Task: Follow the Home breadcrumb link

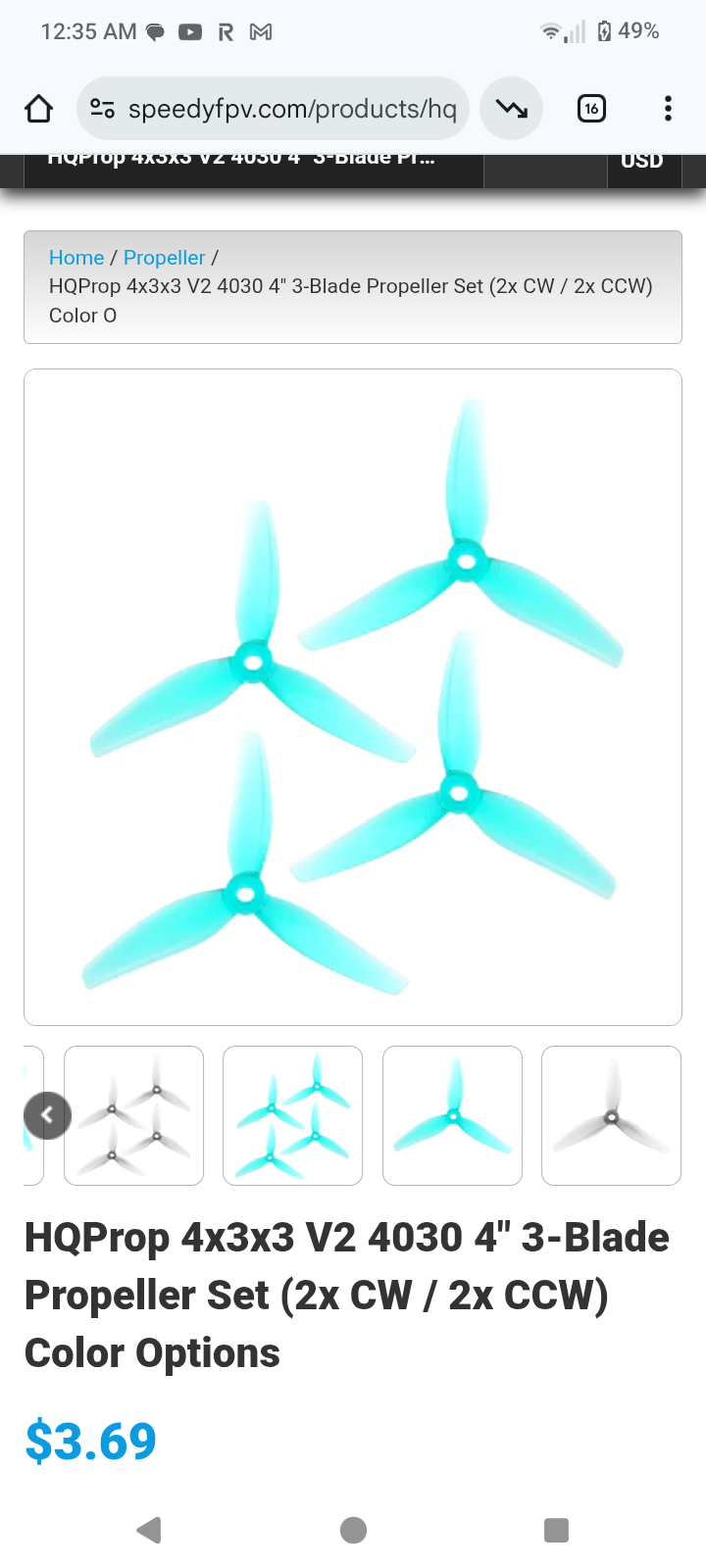Action: (76, 258)
